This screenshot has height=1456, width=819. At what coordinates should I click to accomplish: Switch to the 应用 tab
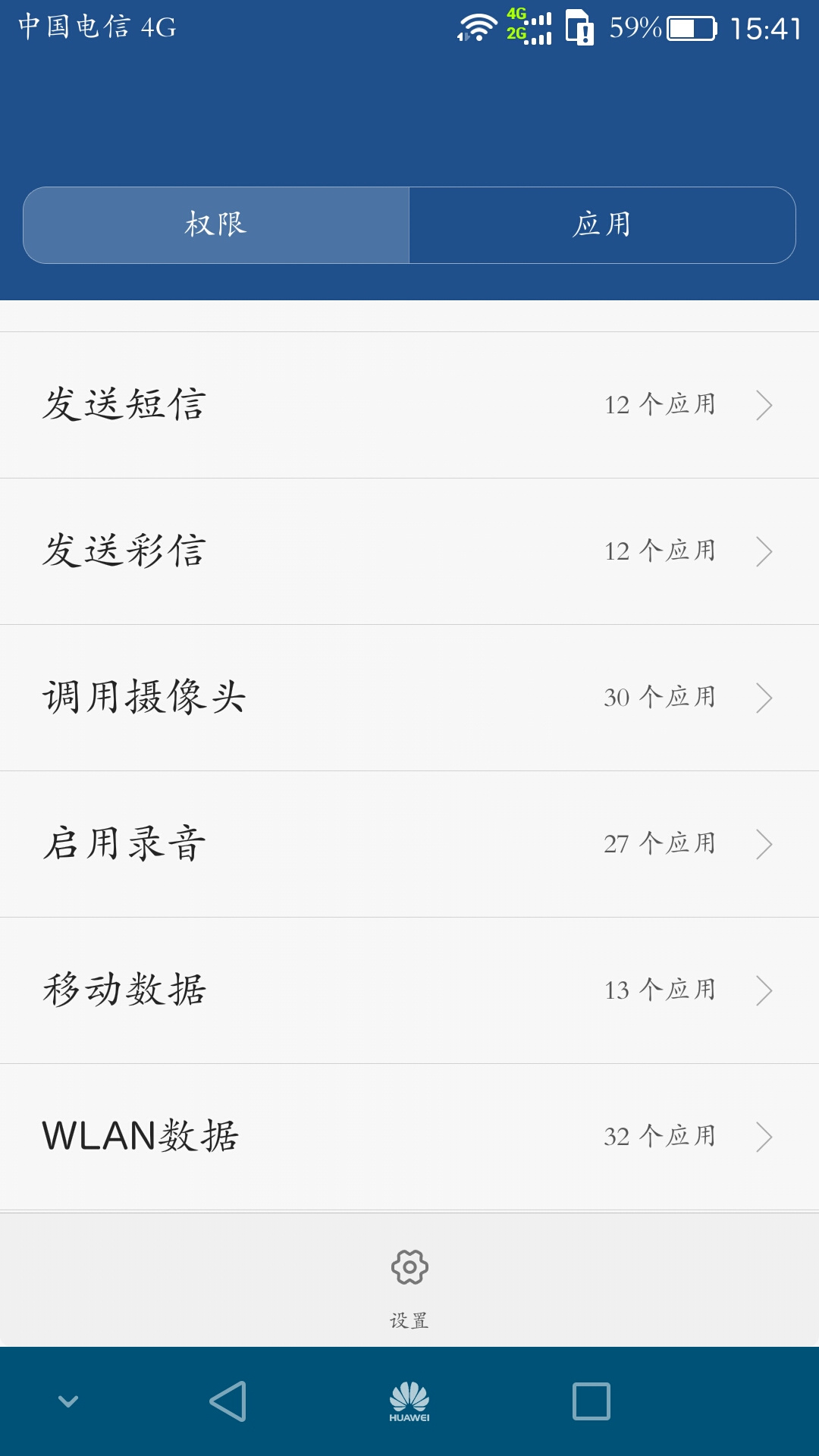click(x=602, y=225)
